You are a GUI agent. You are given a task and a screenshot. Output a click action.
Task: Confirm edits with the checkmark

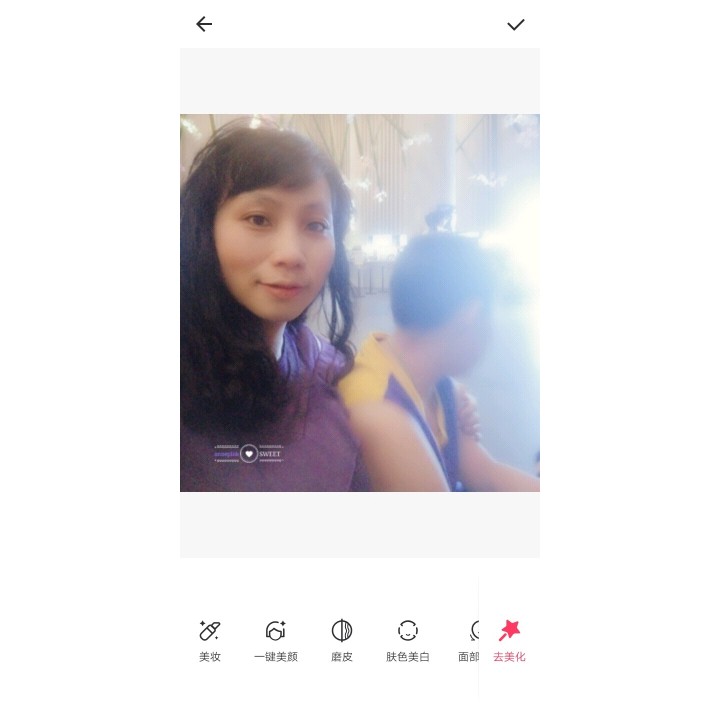[515, 24]
